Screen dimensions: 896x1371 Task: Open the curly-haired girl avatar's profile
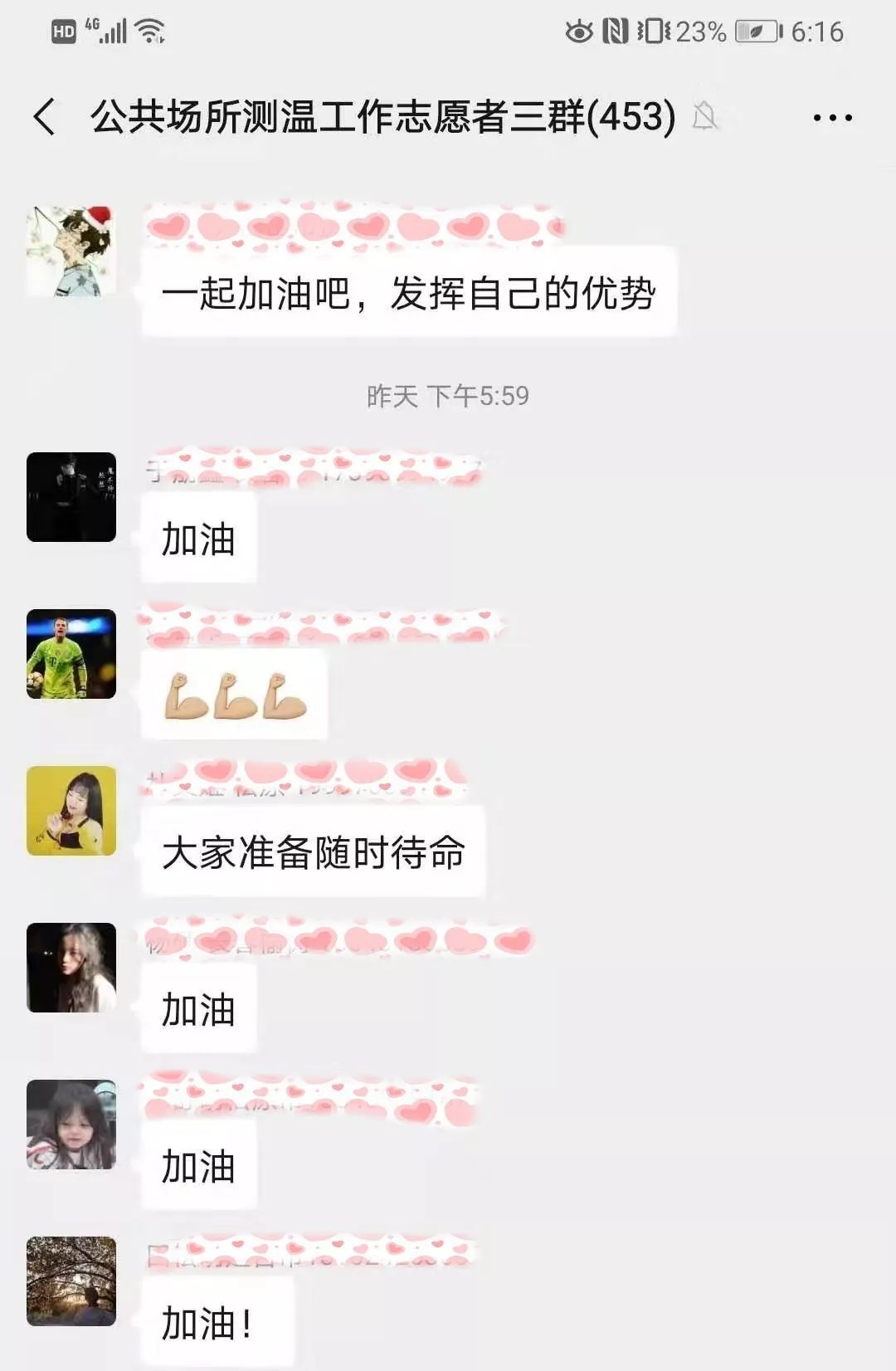pos(71,968)
